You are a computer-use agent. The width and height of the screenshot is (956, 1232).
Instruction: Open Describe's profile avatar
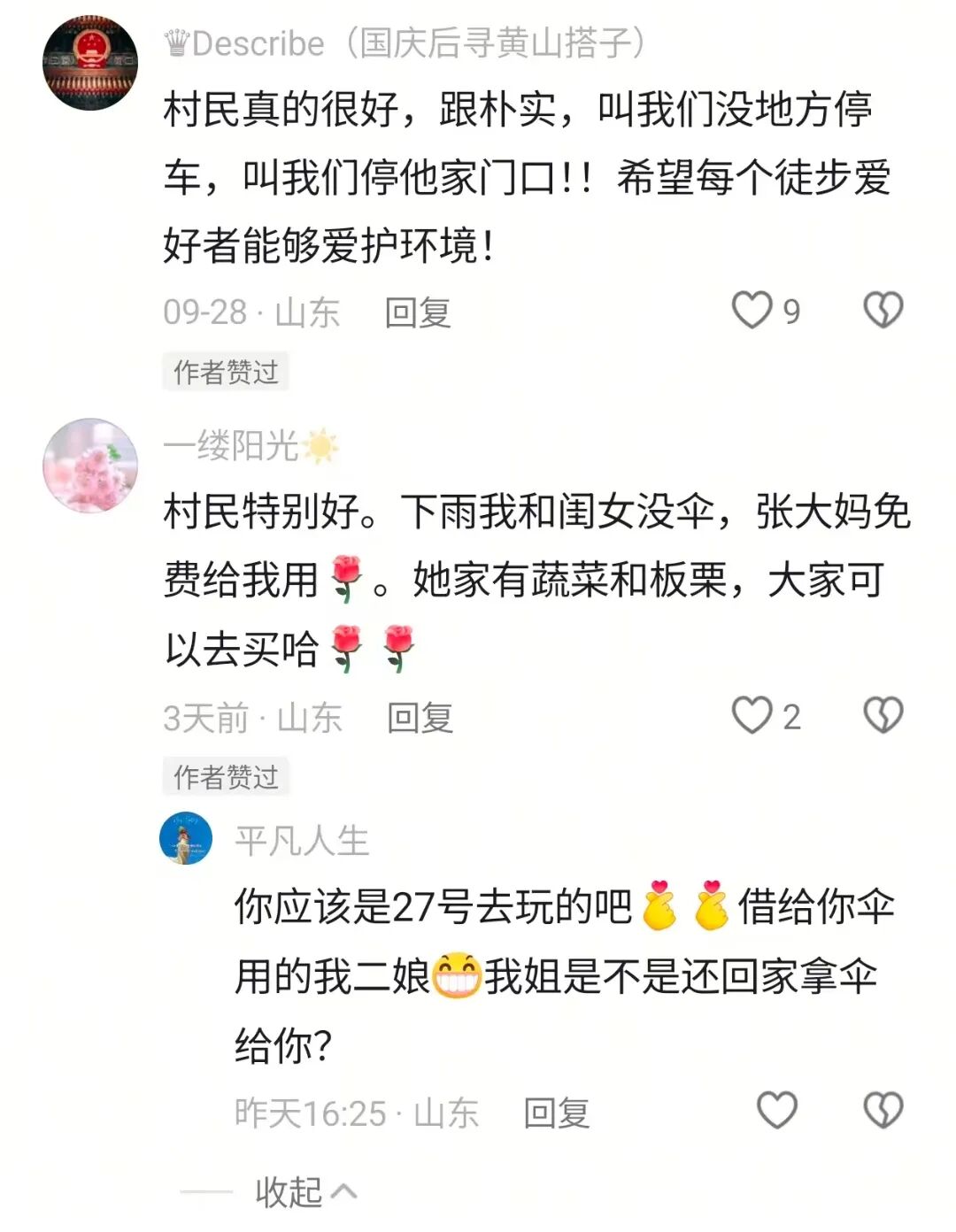(x=90, y=63)
